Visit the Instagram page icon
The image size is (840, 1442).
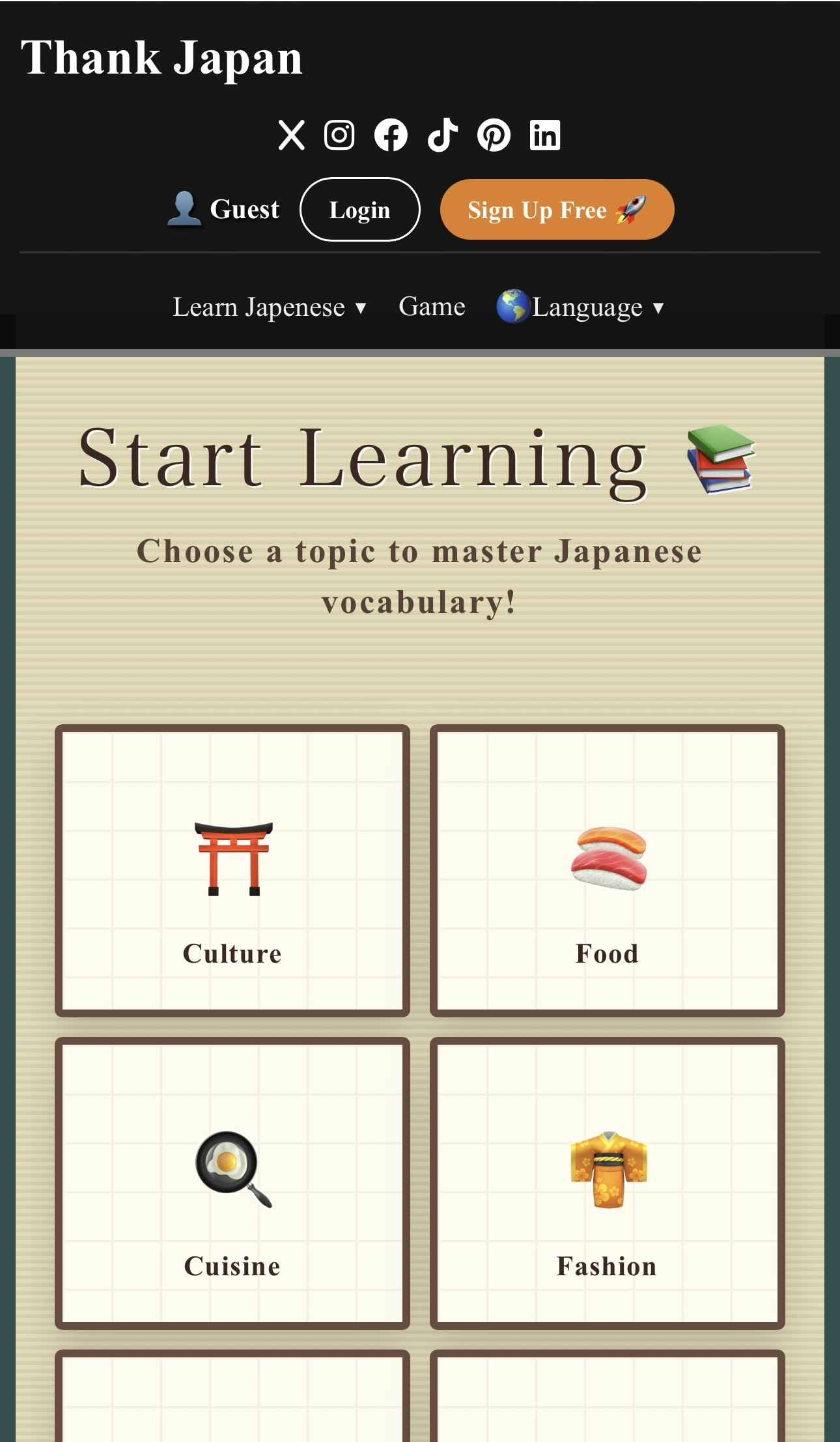click(341, 135)
